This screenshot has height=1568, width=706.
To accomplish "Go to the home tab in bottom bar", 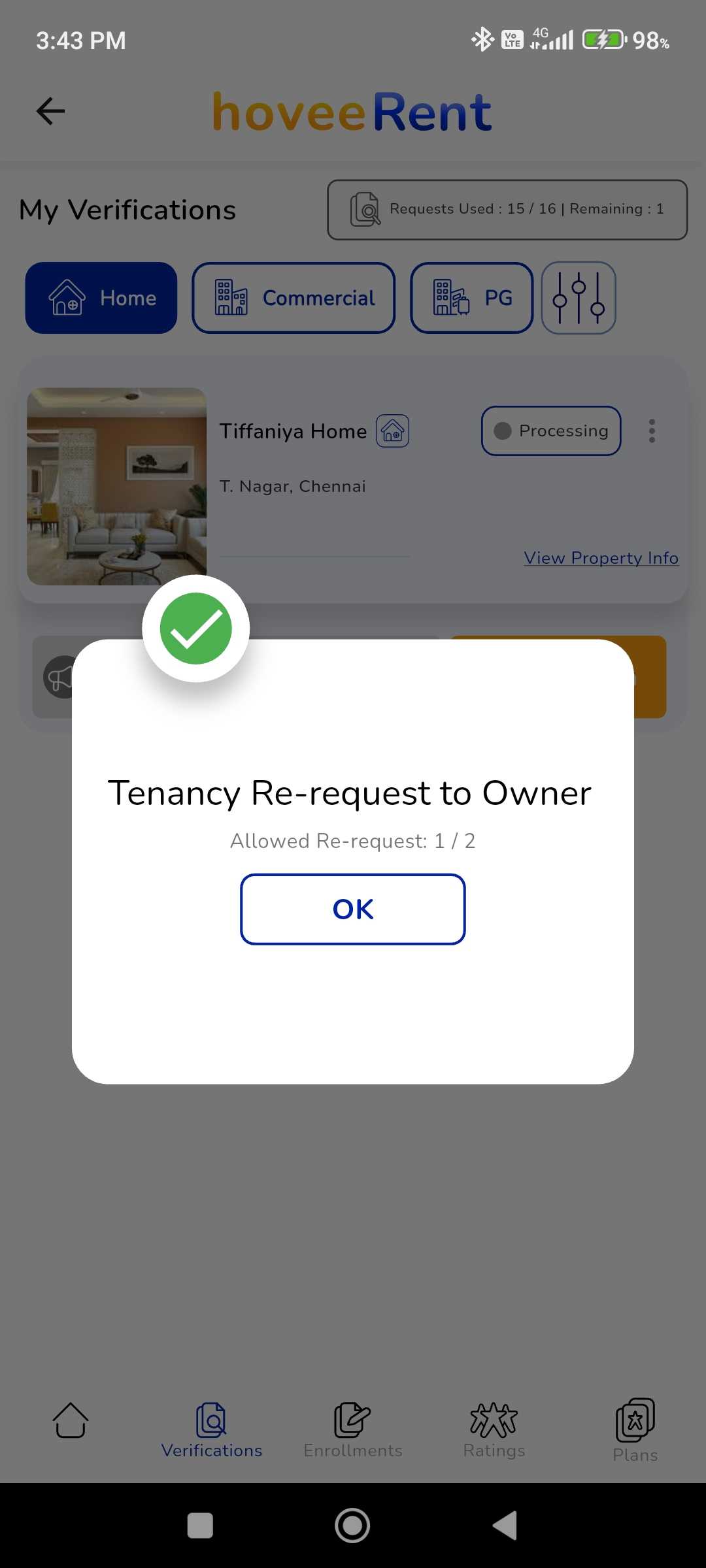I will point(71,1421).
